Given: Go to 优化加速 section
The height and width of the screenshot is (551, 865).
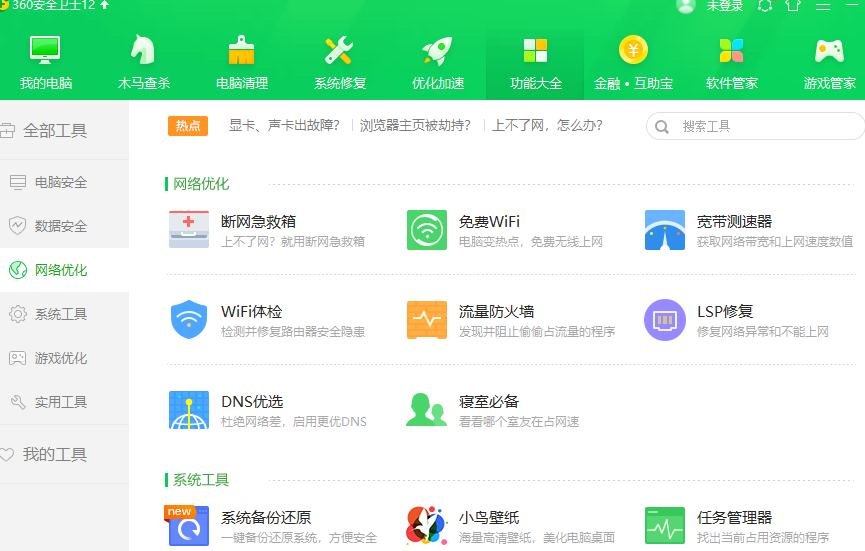Looking at the screenshot, I should click(x=437, y=63).
